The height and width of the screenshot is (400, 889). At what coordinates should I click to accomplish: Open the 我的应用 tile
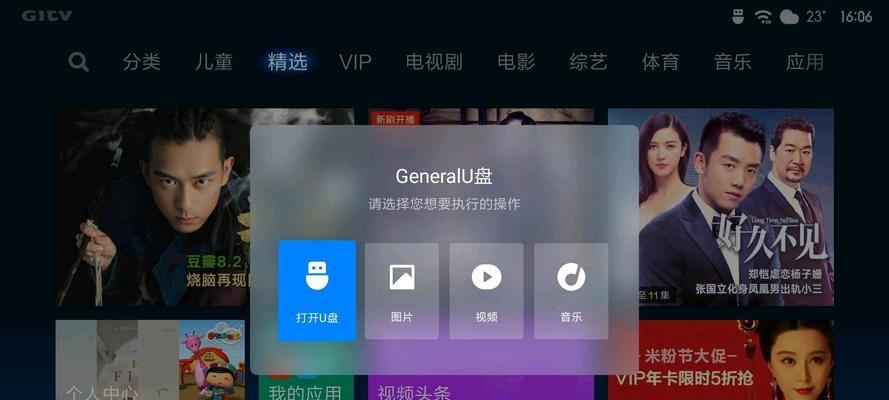tap(298, 388)
